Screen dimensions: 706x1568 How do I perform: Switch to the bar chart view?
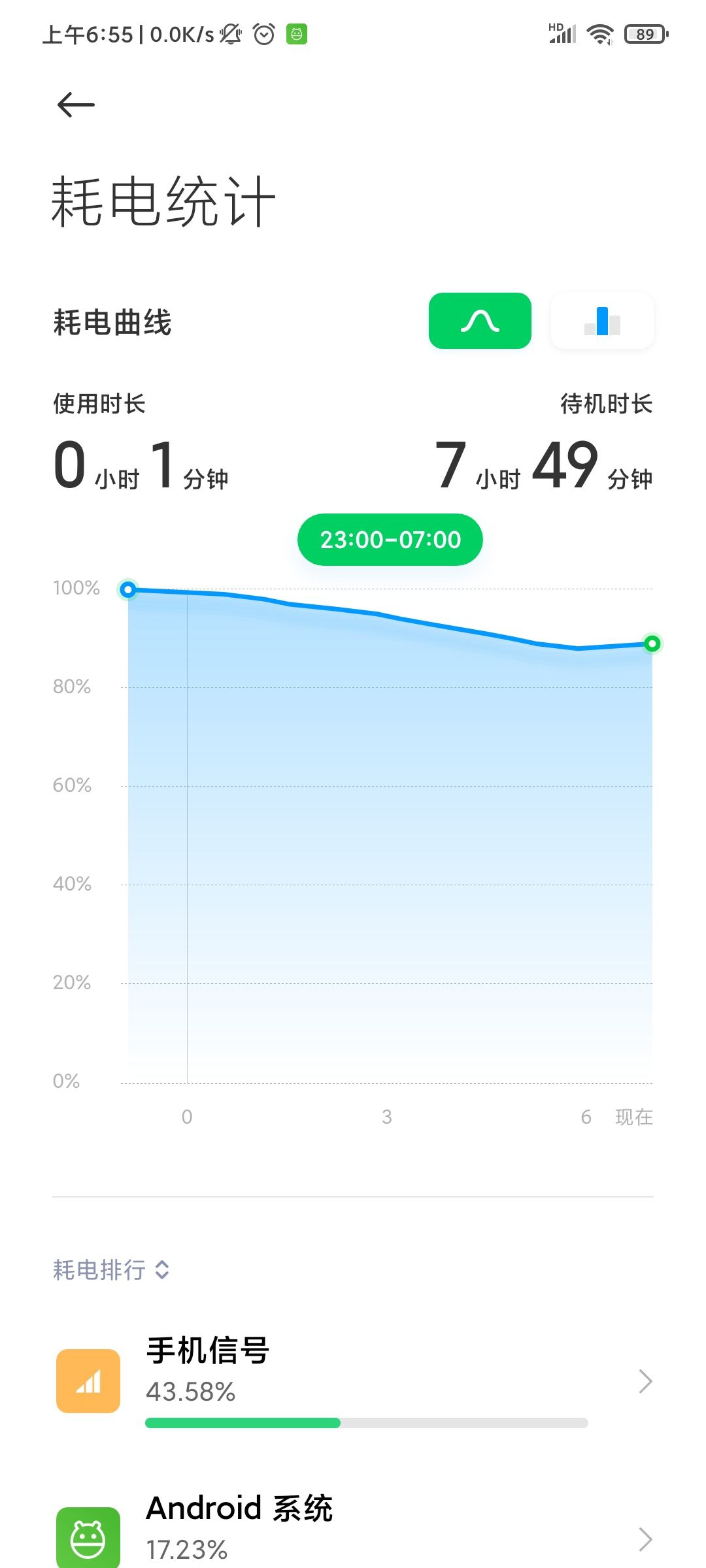tap(602, 321)
